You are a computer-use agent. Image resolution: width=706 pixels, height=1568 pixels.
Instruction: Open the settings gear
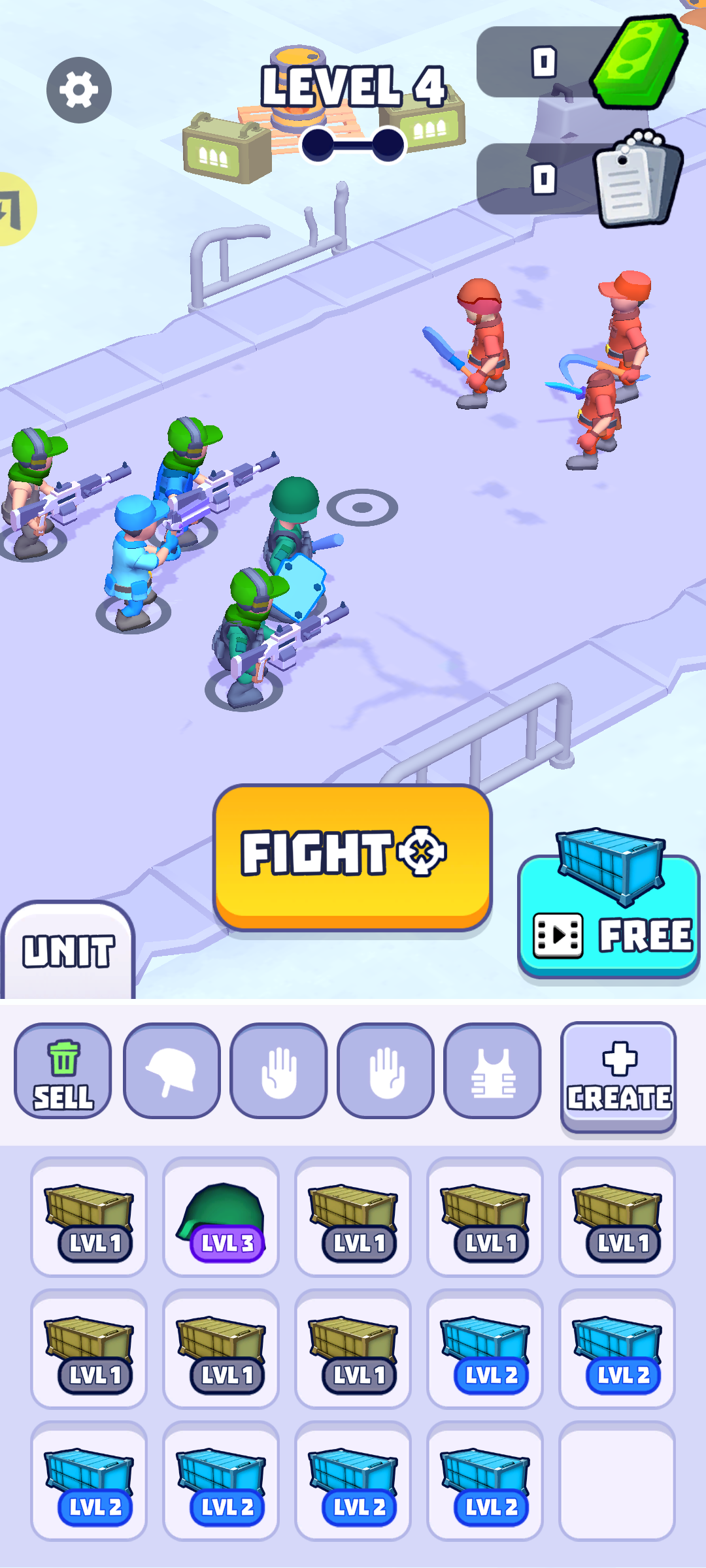(79, 90)
